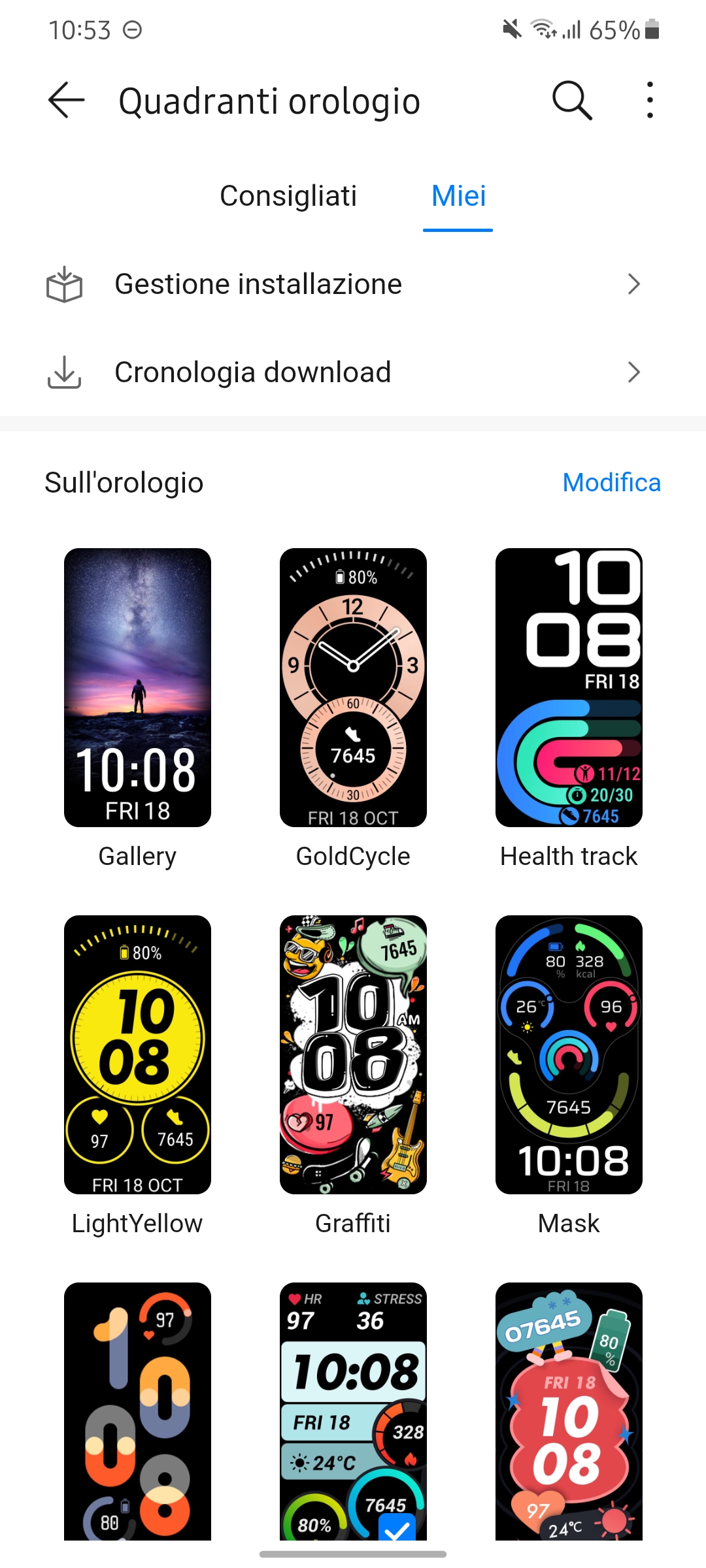Screen dimensions: 706x1568
Task: Open Cronologia download
Action: (x=353, y=372)
